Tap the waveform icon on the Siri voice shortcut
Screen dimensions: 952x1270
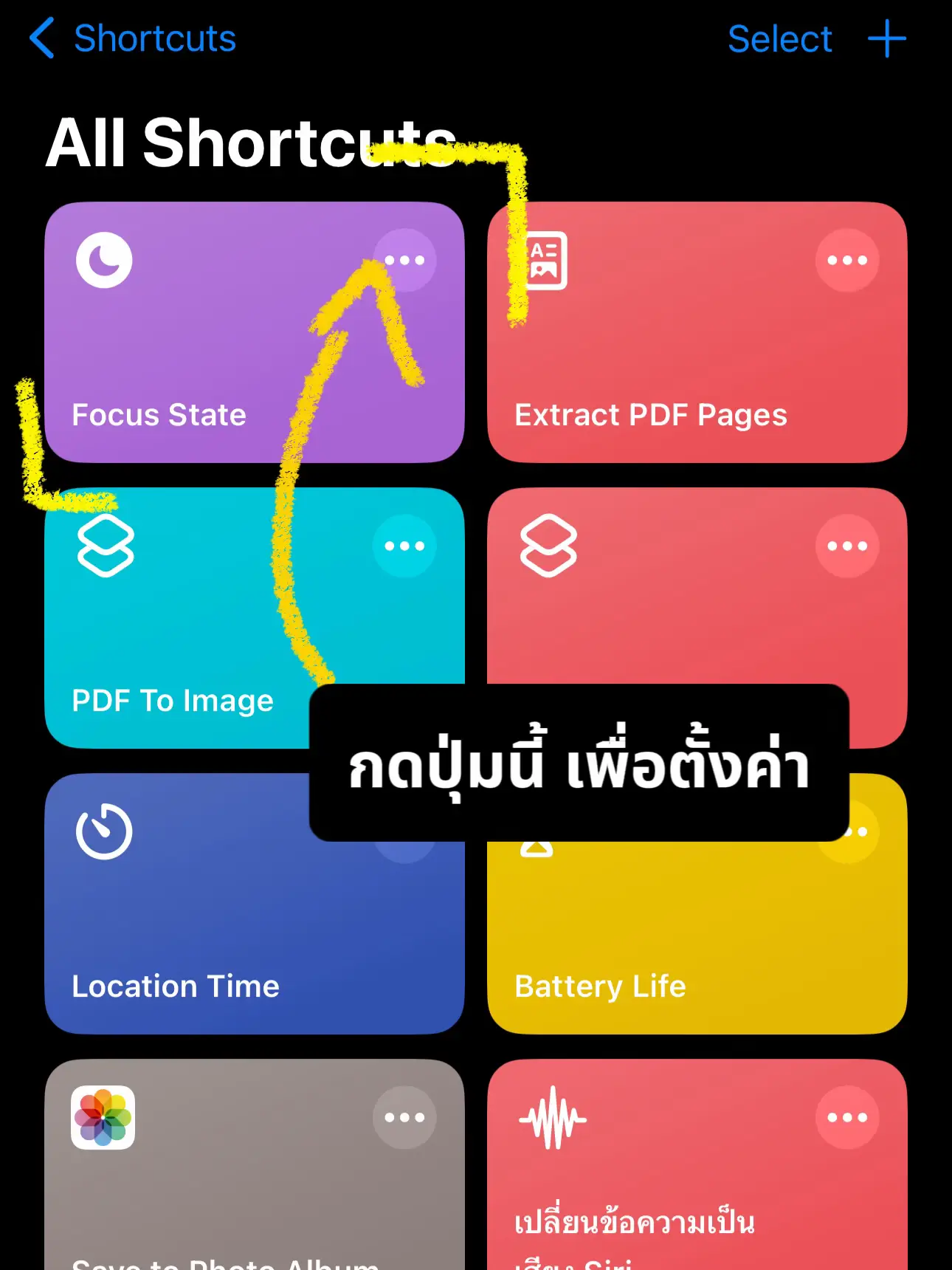(551, 1117)
